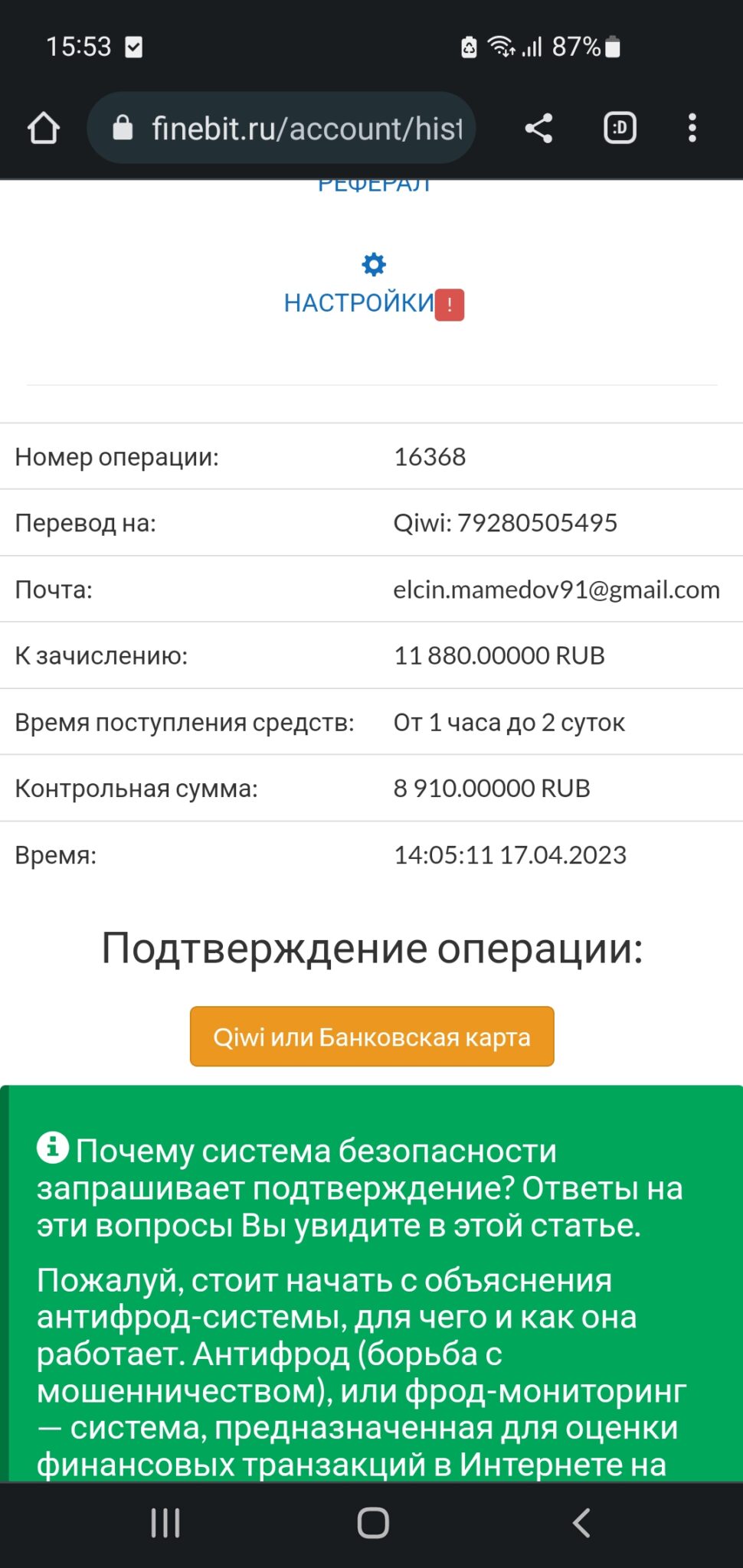Tap the Qiwi или Банковская карта button
The width and height of the screenshot is (743, 1568).
click(x=371, y=1037)
